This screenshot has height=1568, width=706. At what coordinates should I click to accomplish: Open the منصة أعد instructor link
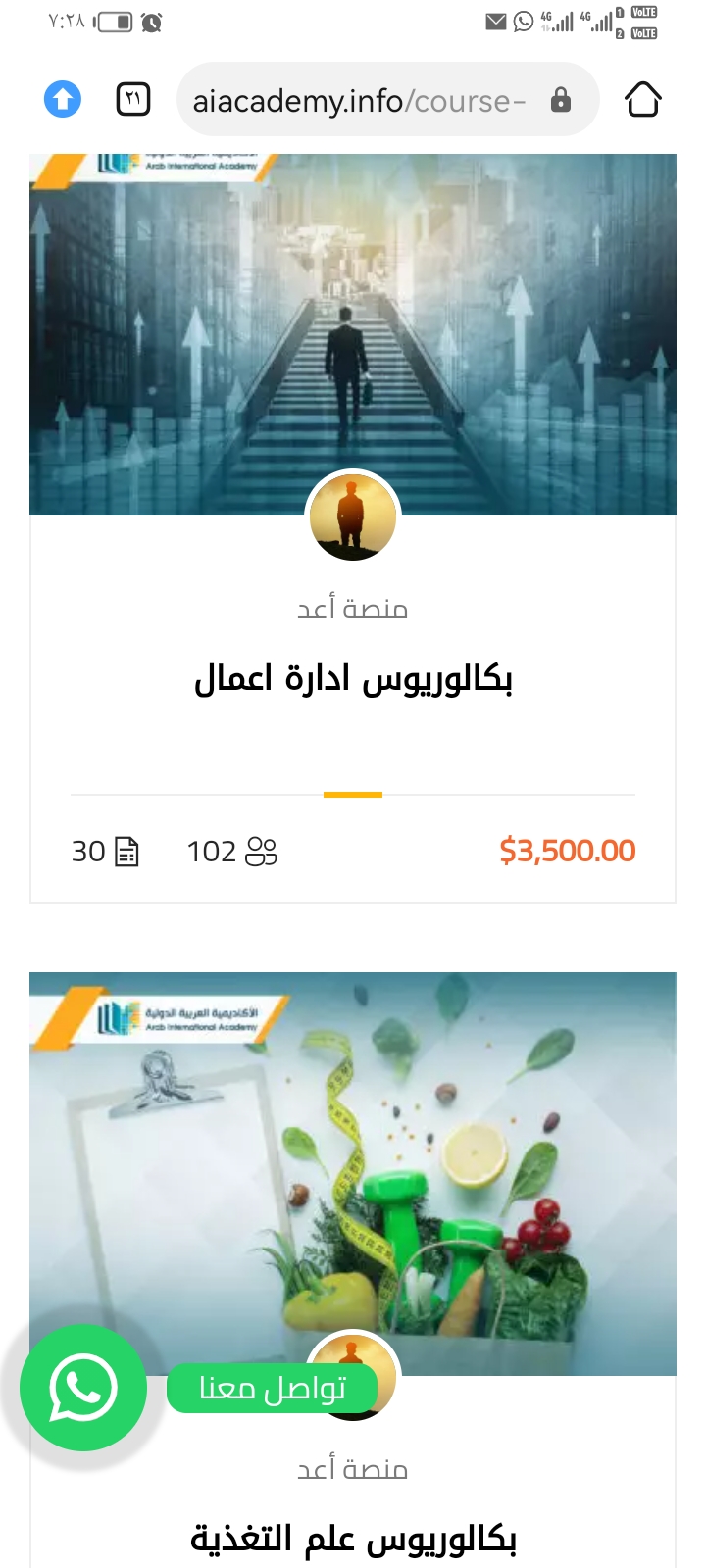click(351, 607)
